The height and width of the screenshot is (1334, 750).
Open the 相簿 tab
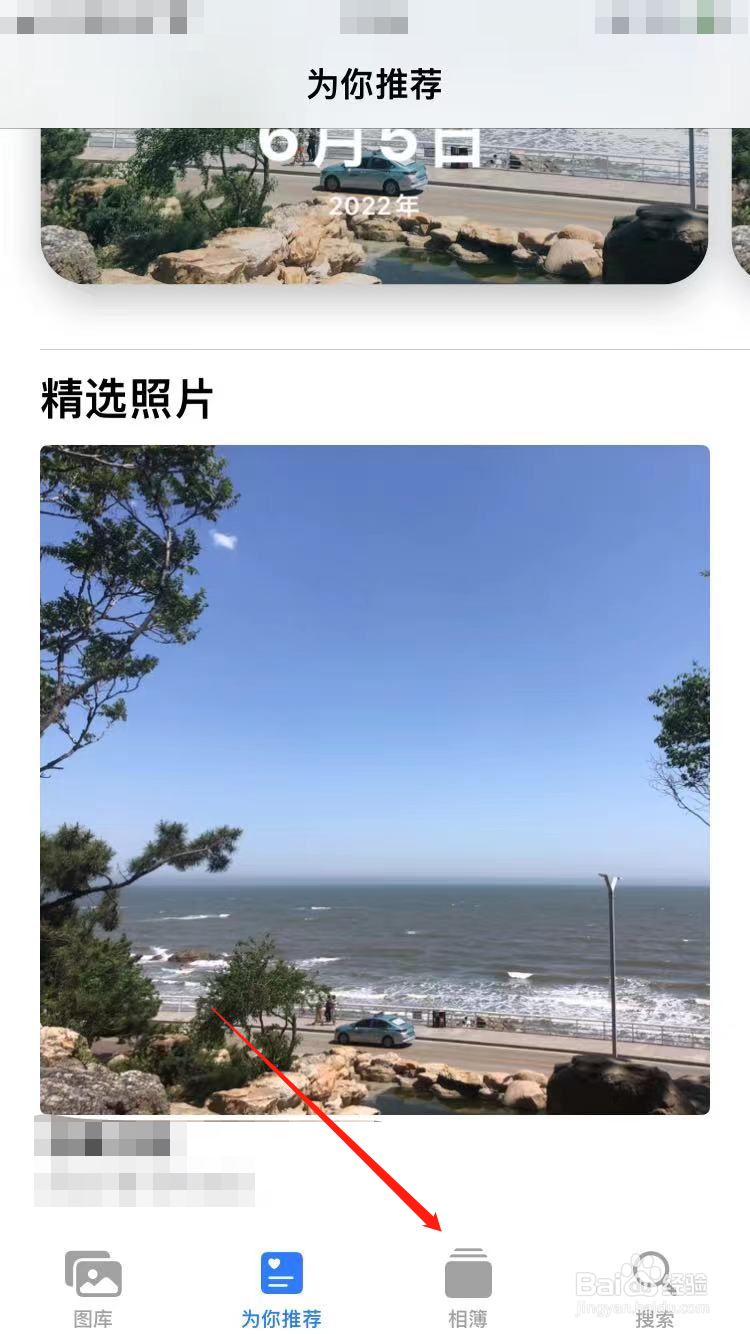coord(468,1288)
